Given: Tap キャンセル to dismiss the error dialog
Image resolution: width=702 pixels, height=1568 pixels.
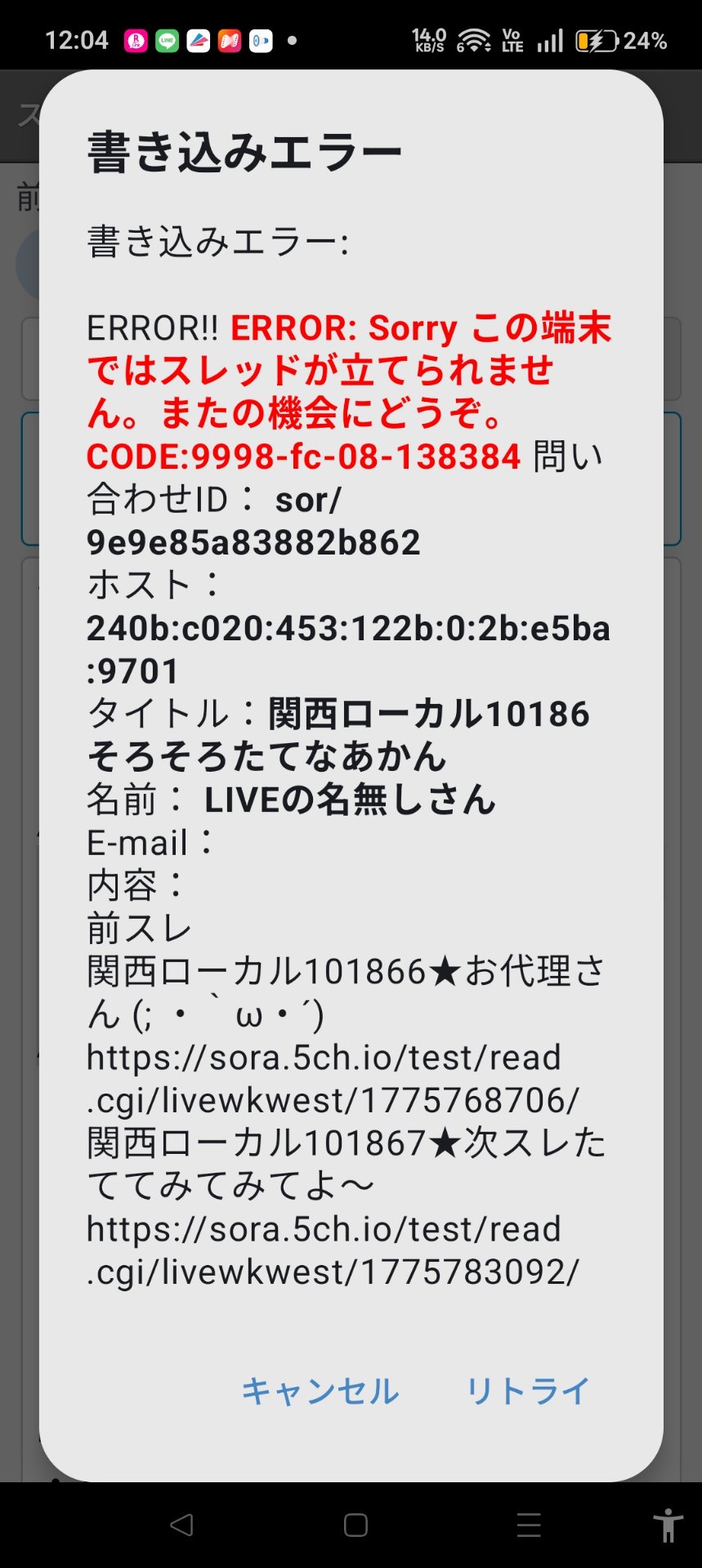Looking at the screenshot, I should coord(320,1391).
